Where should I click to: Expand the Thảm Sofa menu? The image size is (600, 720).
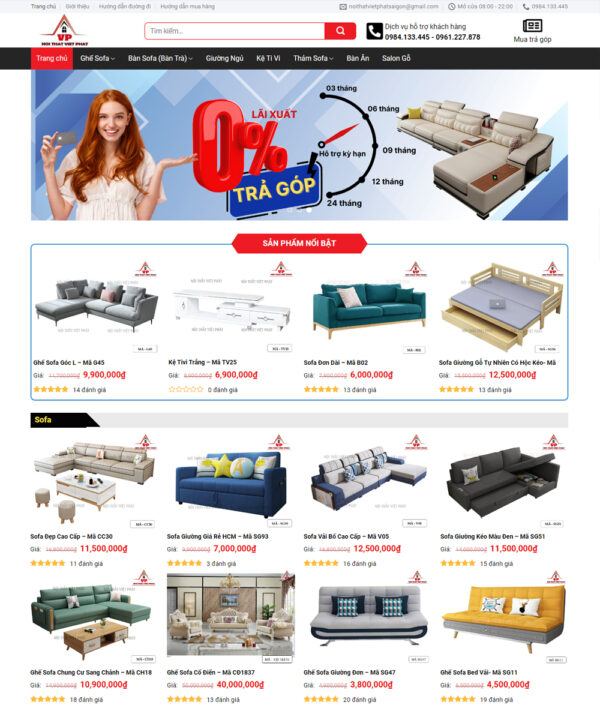pos(313,58)
